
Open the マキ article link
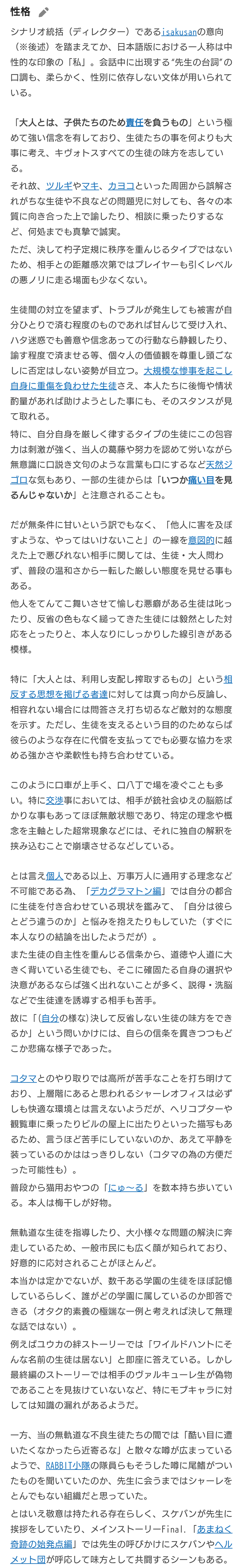click(90, 186)
